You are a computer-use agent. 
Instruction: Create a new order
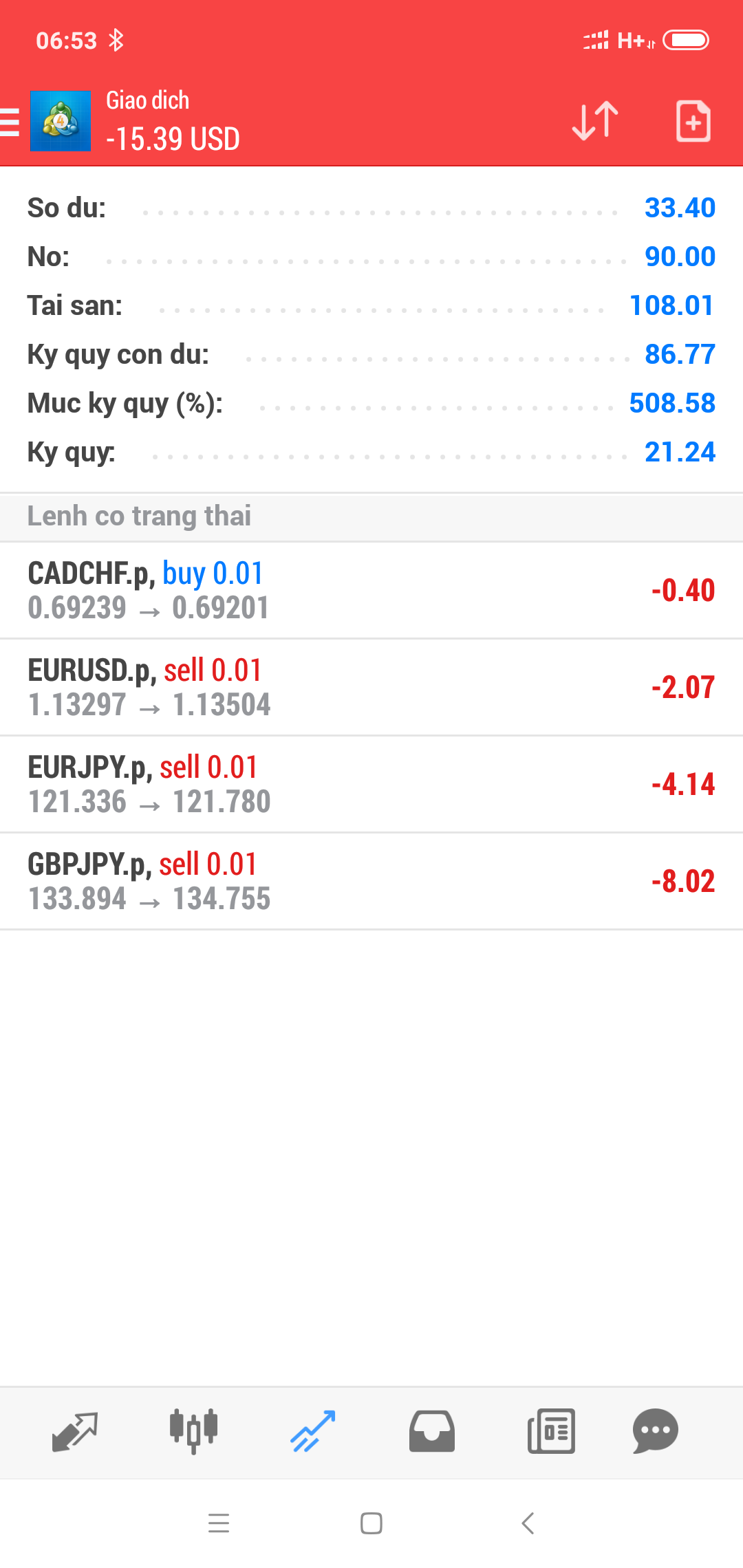click(693, 121)
